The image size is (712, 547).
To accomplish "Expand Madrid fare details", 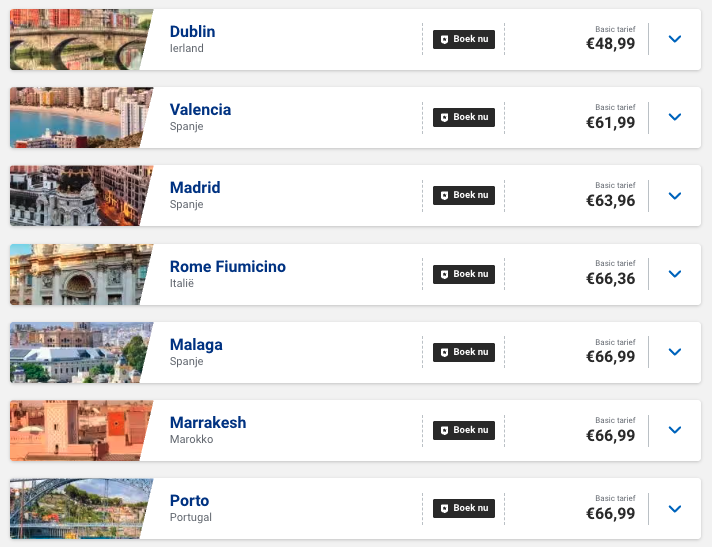I will [x=674, y=195].
